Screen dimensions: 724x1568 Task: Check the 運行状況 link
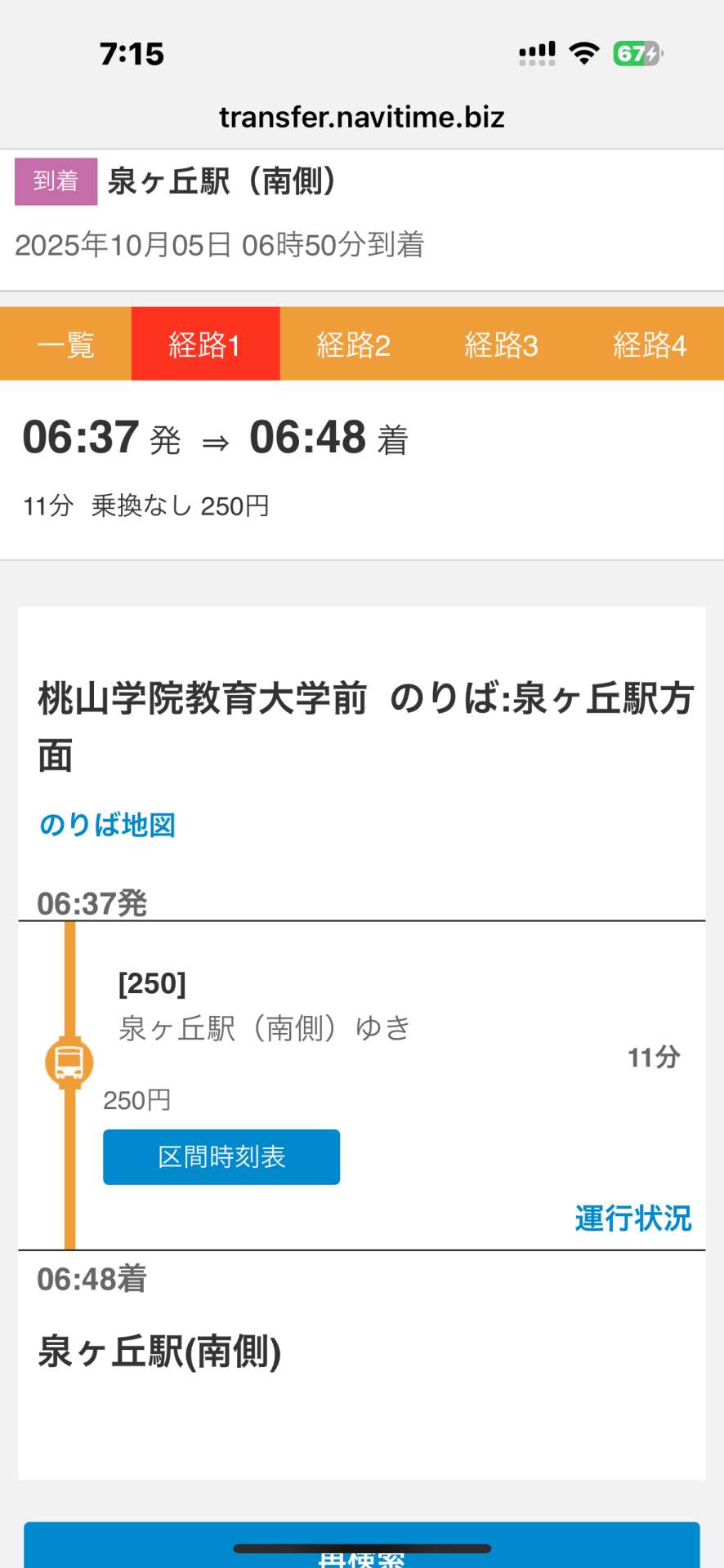[632, 1218]
